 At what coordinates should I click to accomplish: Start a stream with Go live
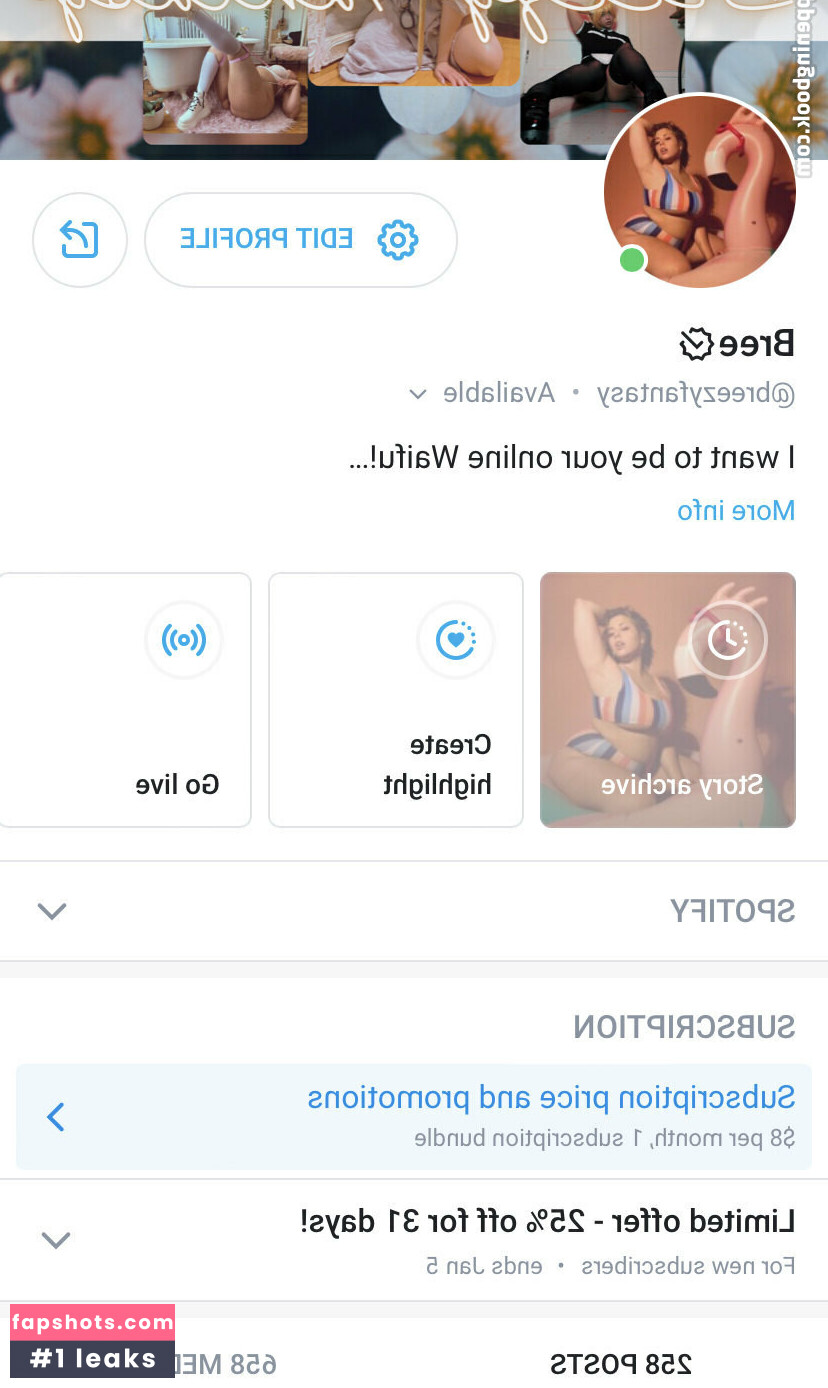pyautogui.click(x=125, y=700)
